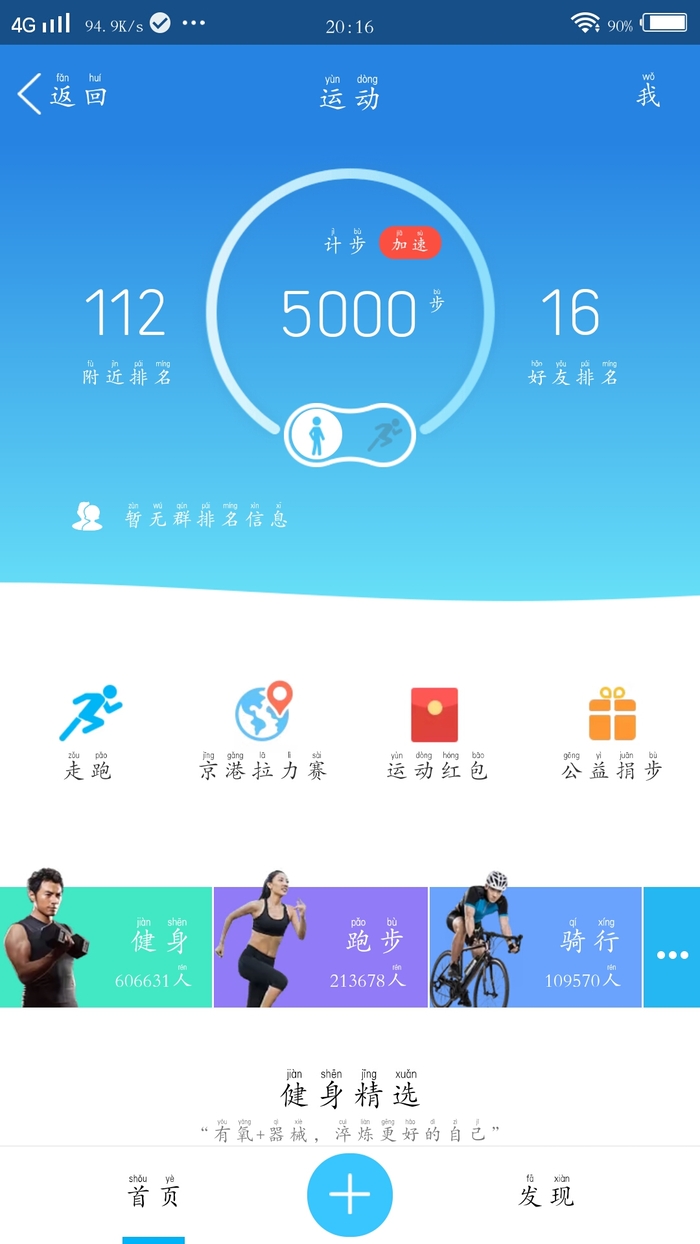Switch to the 发现 discover tab

pyautogui.click(x=546, y=1194)
